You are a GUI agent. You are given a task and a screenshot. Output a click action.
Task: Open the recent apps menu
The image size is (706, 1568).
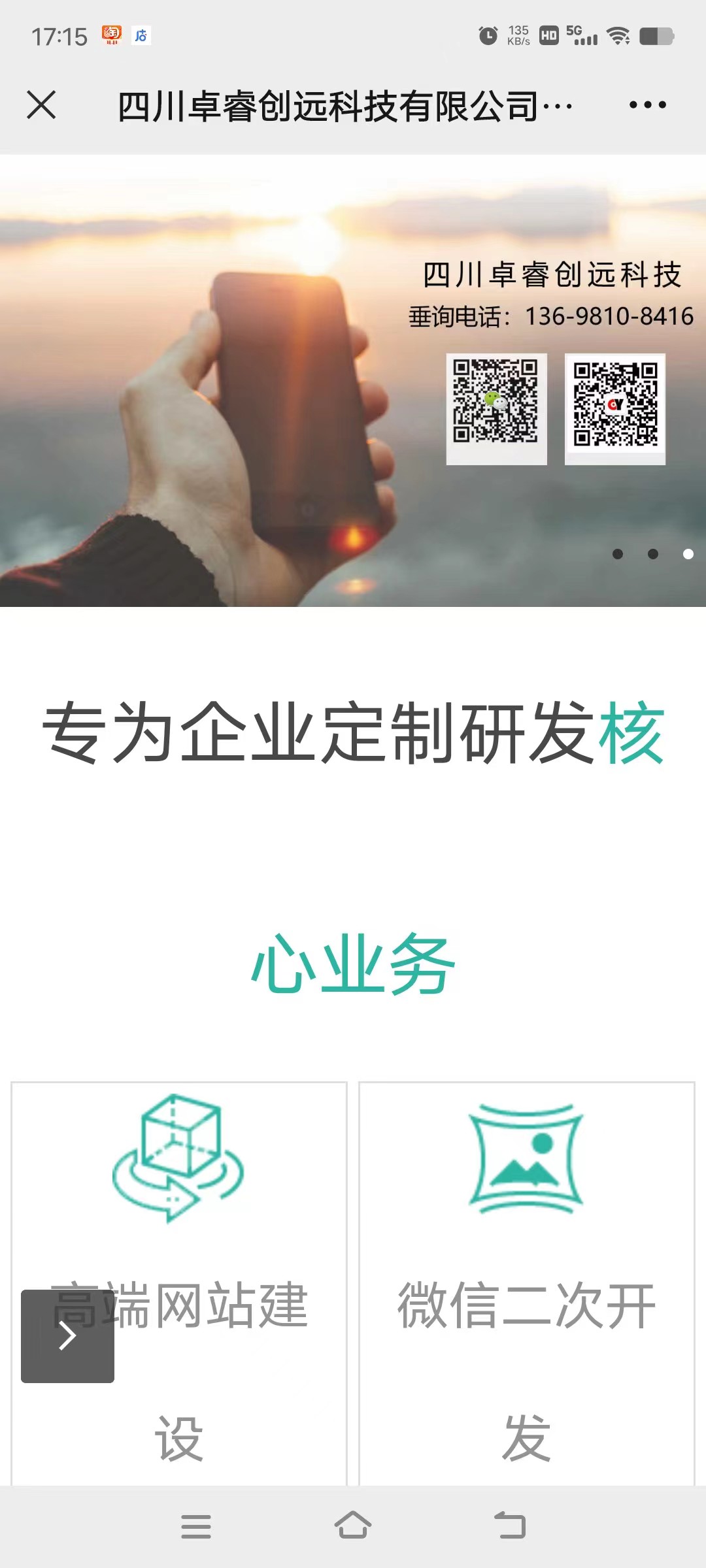pyautogui.click(x=195, y=1526)
